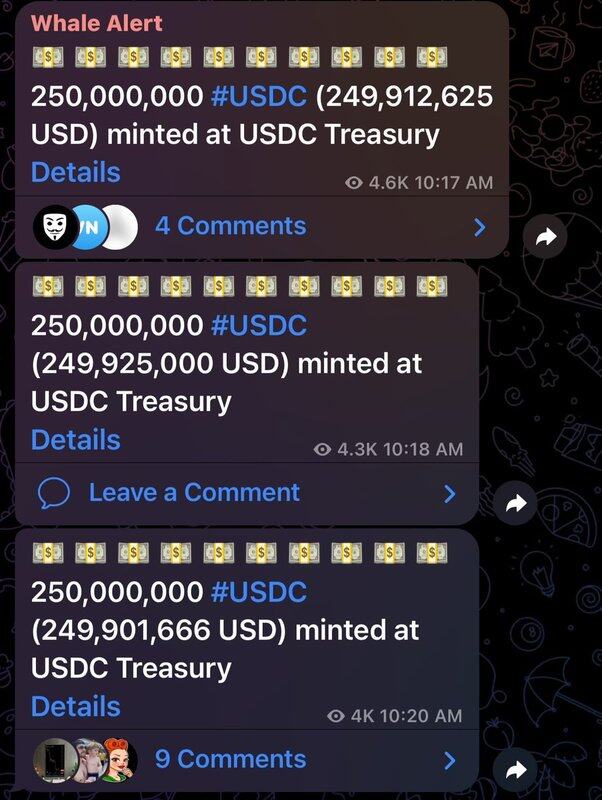The image size is (602, 800).
Task: Open Details link in the 10:18 AM post
Action: tap(76, 440)
